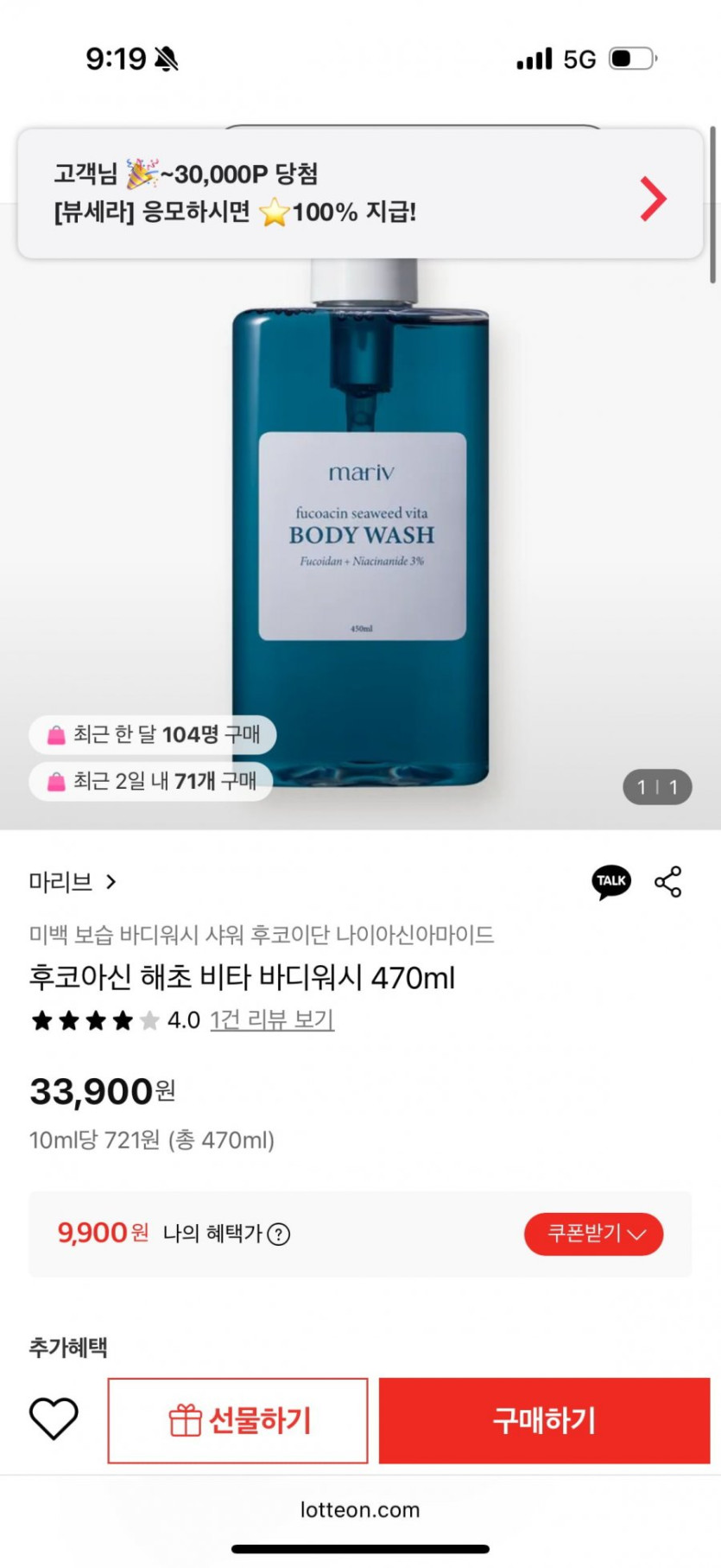Expand the 쿠폰받기 button
The image size is (721, 1568).
click(593, 1234)
